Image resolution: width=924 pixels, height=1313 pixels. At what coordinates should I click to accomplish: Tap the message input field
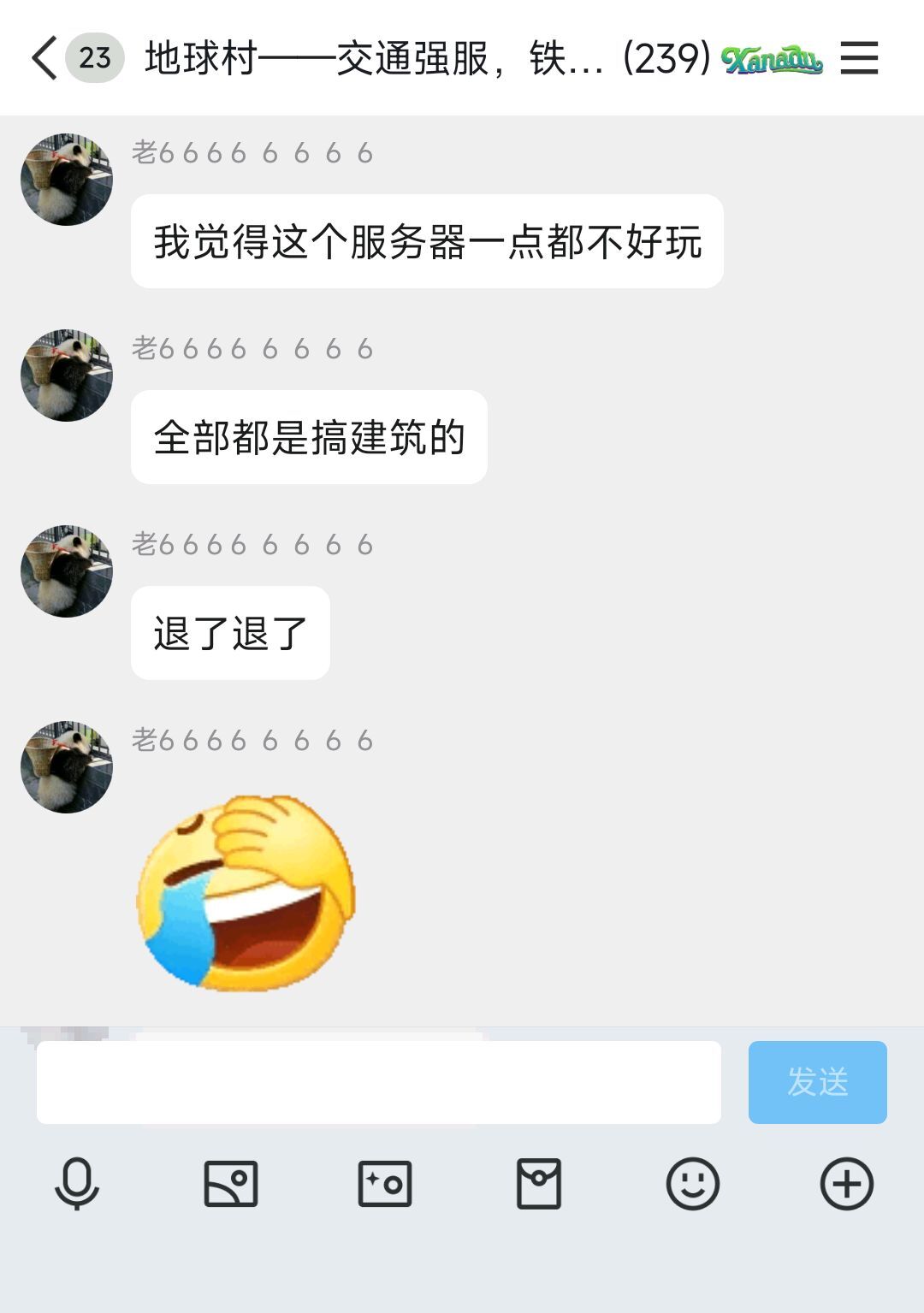(378, 1082)
